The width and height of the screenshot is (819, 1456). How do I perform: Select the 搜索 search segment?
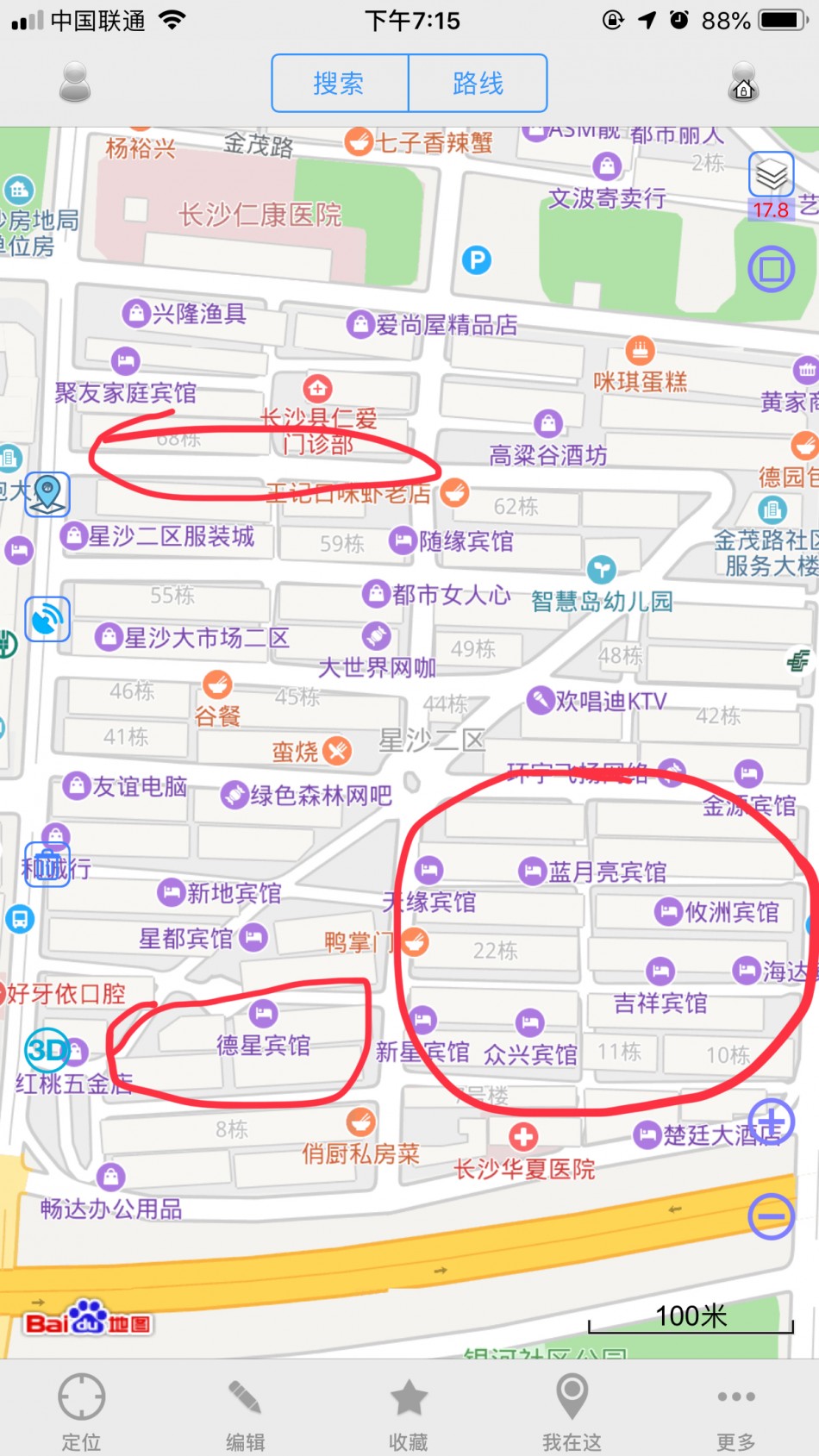click(340, 84)
